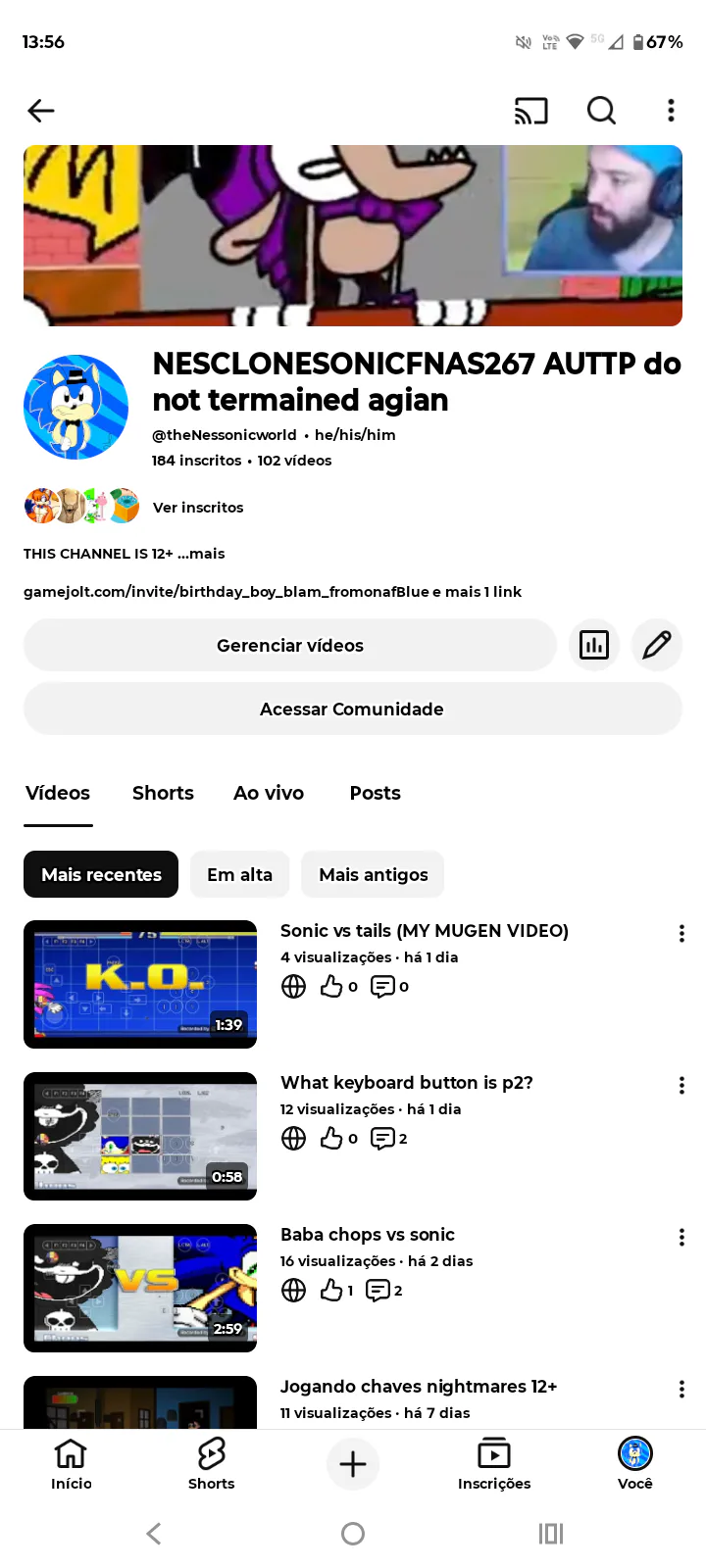The height and width of the screenshot is (1568, 706).
Task: Select the Mais antigos filter chip
Action: [373, 874]
